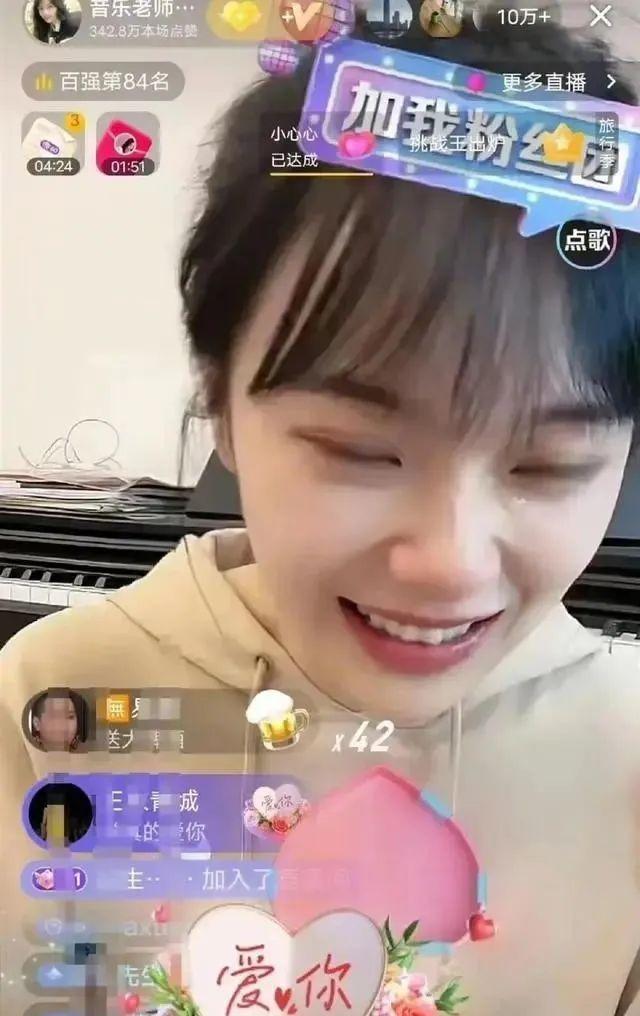
Task: Open 更多直播 for more live streams
Action: click(x=558, y=82)
